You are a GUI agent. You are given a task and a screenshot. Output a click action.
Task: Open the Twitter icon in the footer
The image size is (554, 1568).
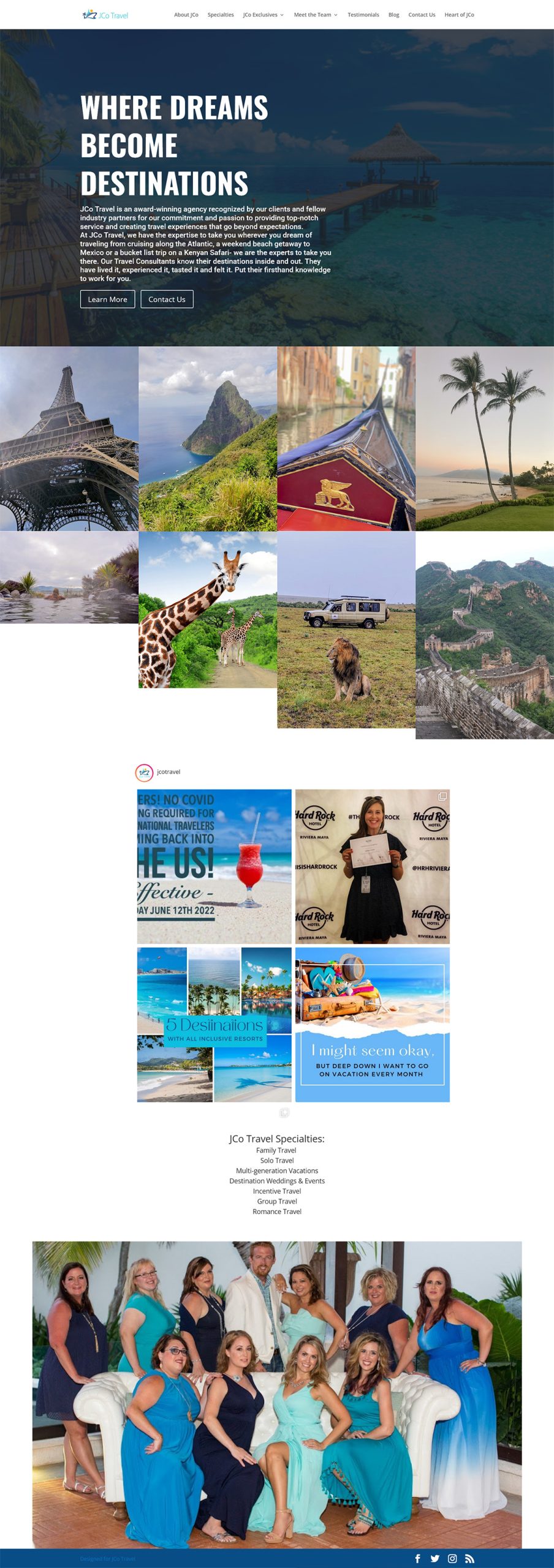(x=434, y=1558)
